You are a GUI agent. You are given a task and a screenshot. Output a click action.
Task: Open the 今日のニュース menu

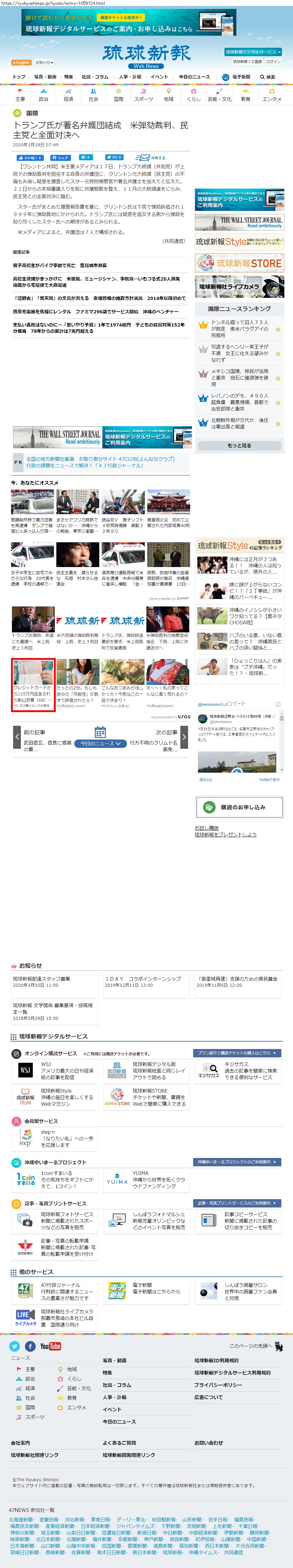click(x=194, y=77)
